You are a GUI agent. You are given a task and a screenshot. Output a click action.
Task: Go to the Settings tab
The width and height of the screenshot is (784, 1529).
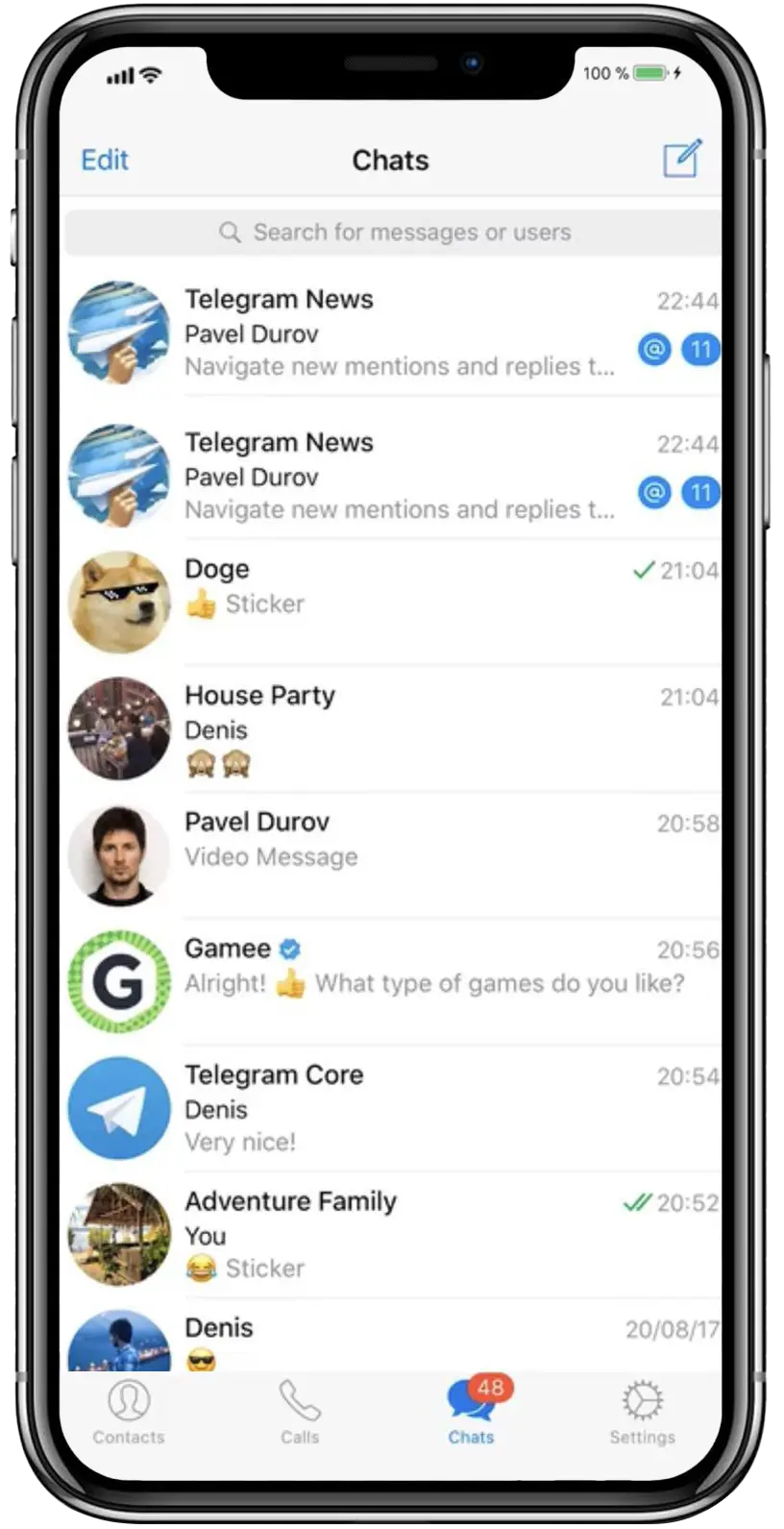tap(642, 1412)
